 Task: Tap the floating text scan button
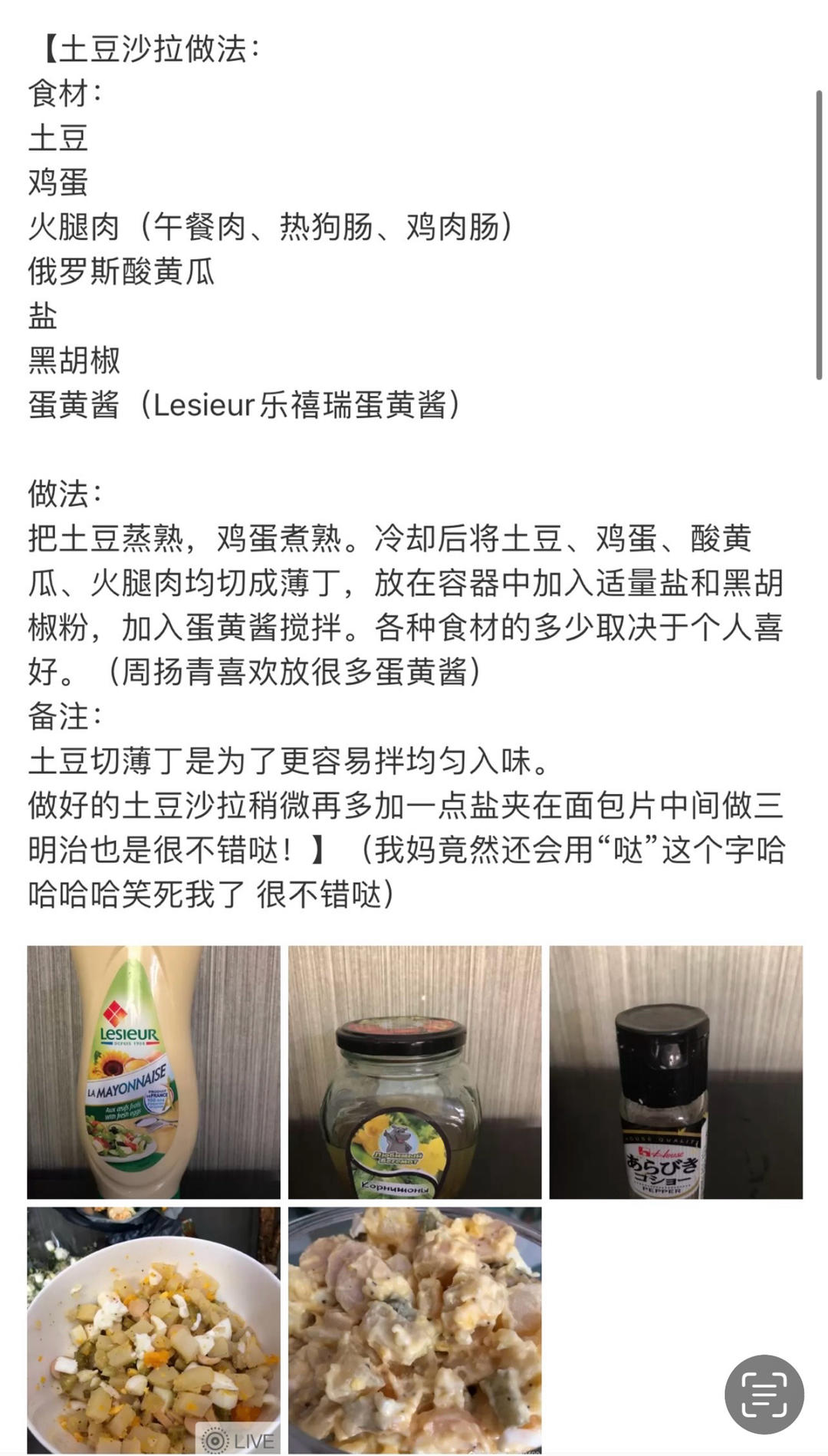click(764, 1395)
